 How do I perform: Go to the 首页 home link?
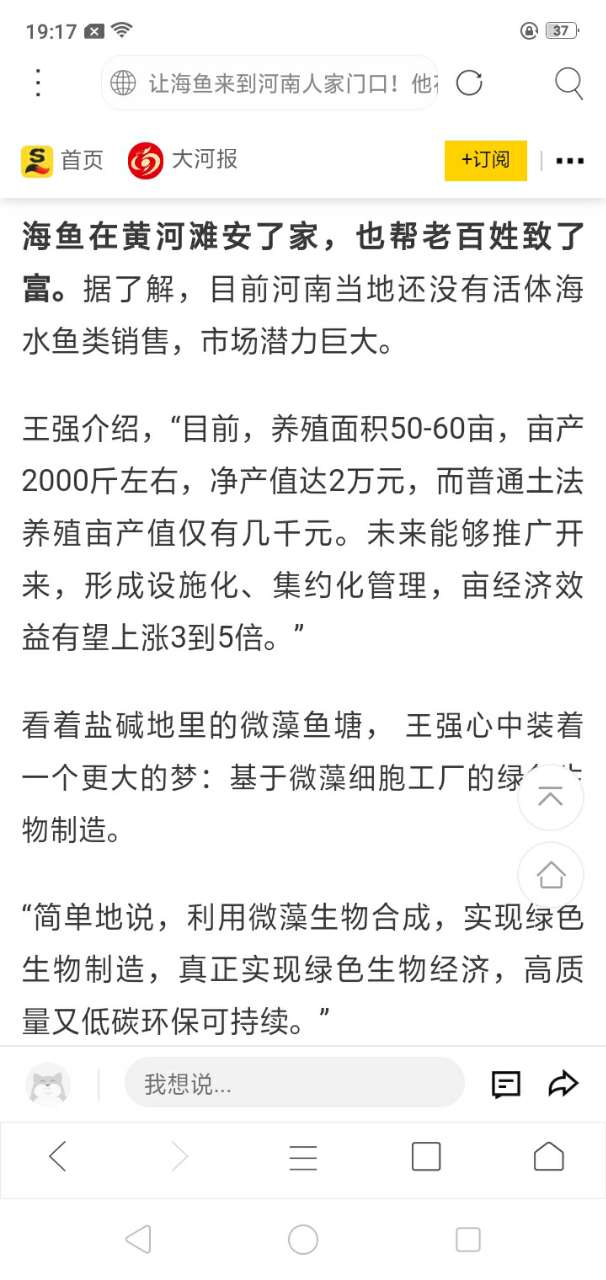click(62, 160)
